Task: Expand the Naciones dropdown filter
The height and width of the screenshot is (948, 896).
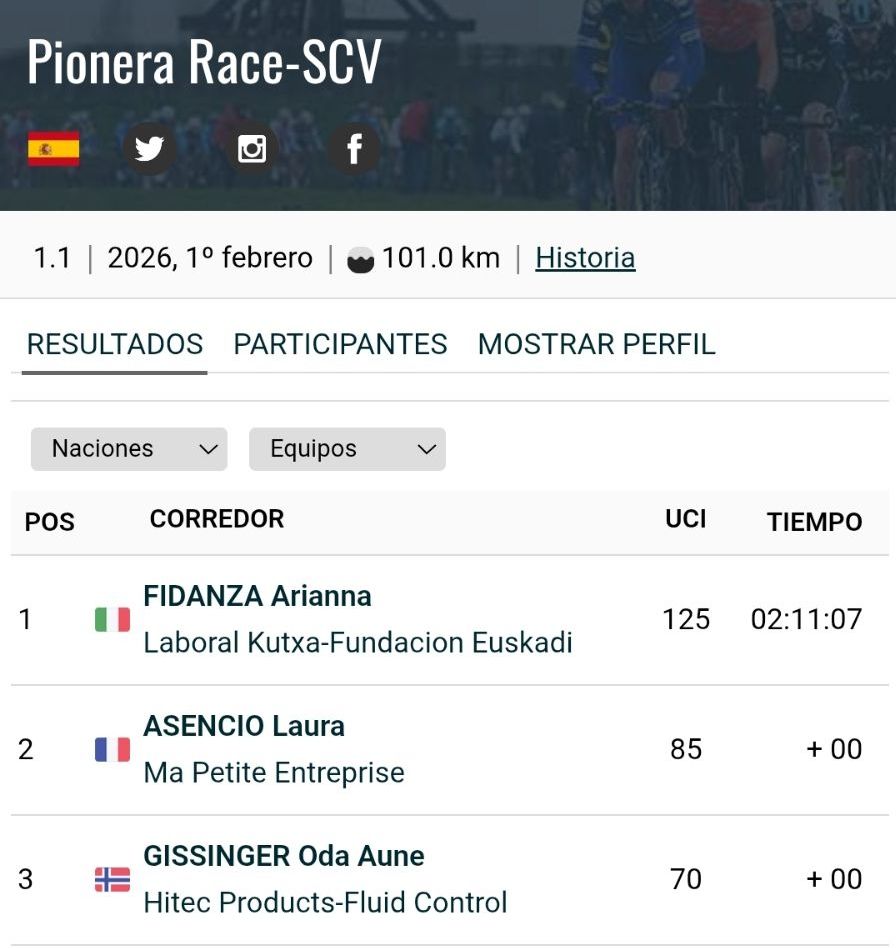Action: pyautogui.click(x=129, y=449)
